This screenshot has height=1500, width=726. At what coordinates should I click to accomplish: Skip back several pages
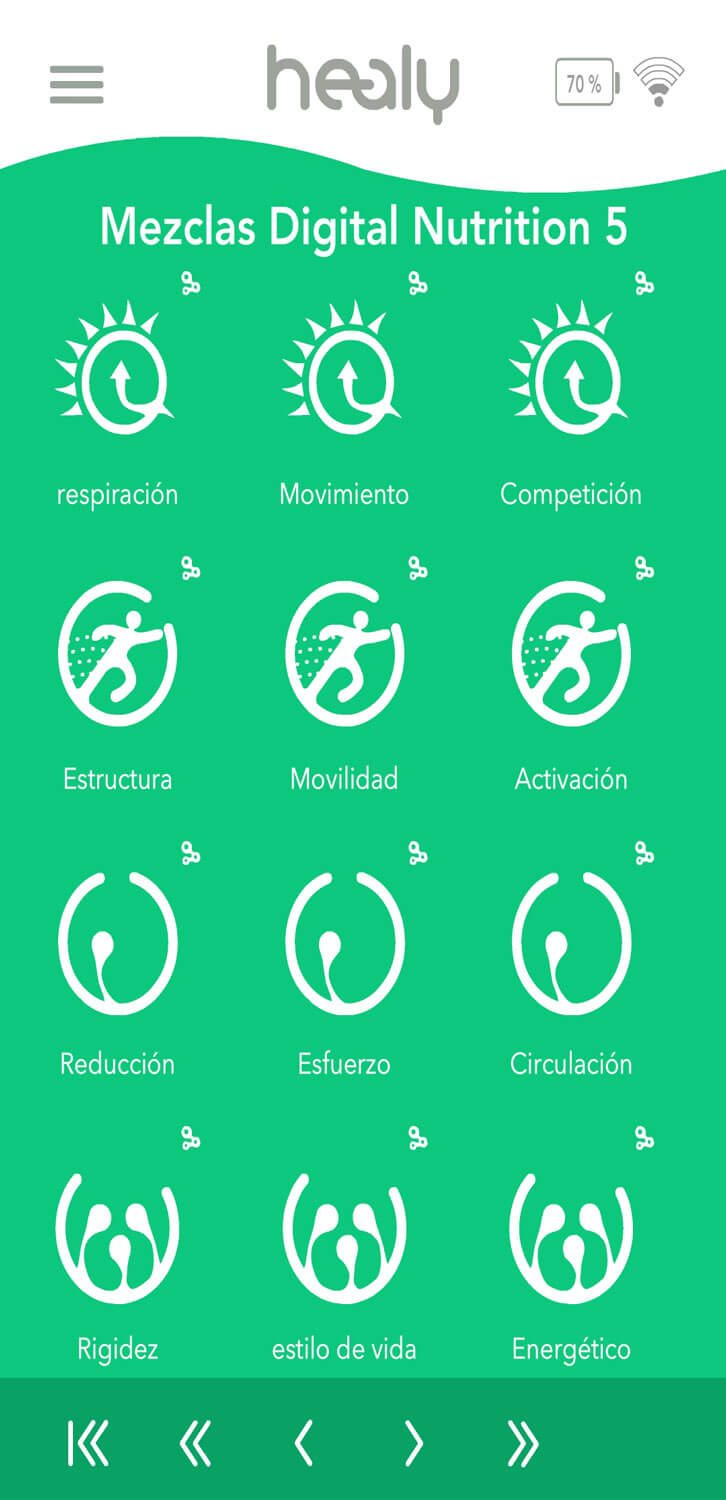coord(196,1443)
